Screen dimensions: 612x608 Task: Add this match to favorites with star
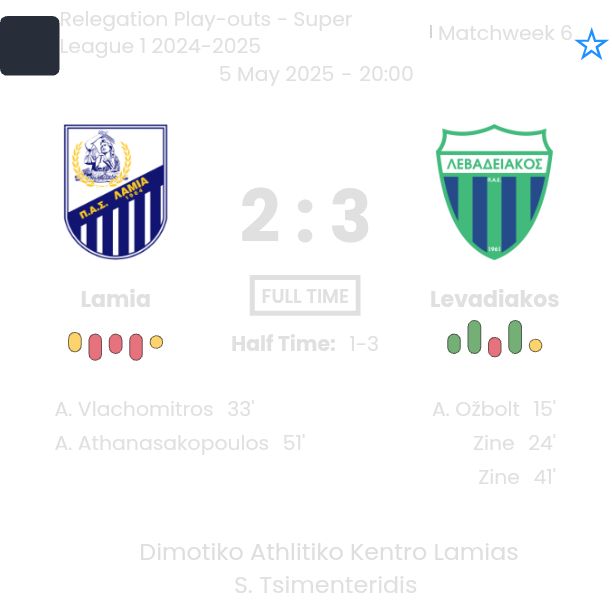pyautogui.click(x=591, y=45)
